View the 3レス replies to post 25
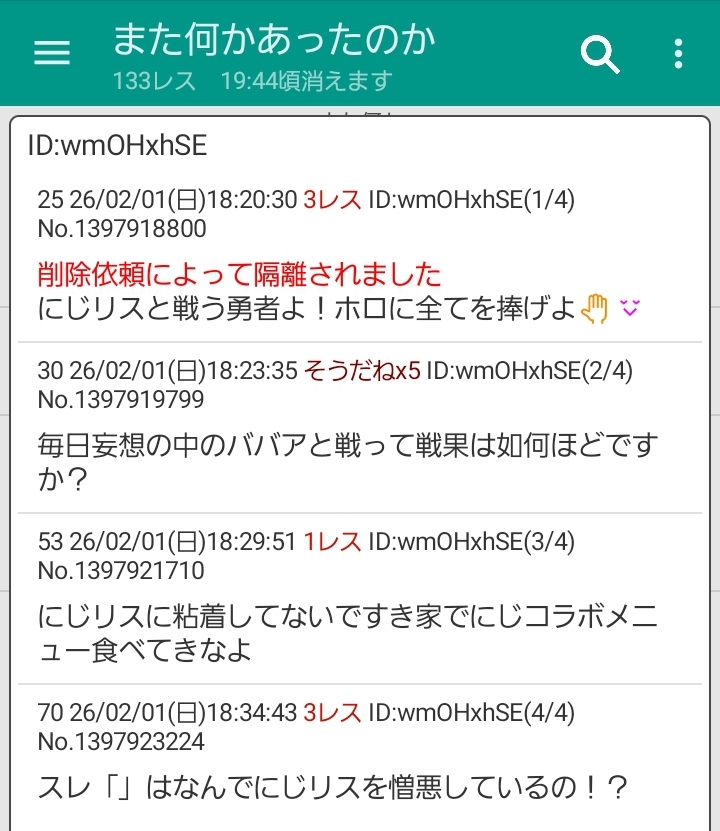Screen dimensions: 720x831 332,200
